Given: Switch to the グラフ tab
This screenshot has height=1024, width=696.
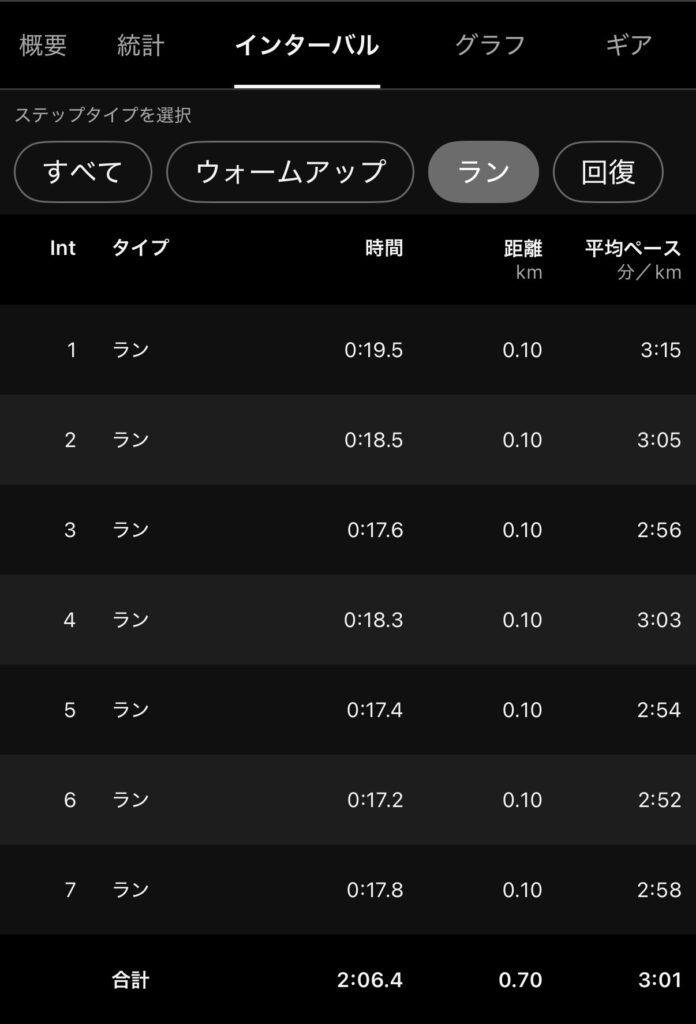Looking at the screenshot, I should (490, 46).
